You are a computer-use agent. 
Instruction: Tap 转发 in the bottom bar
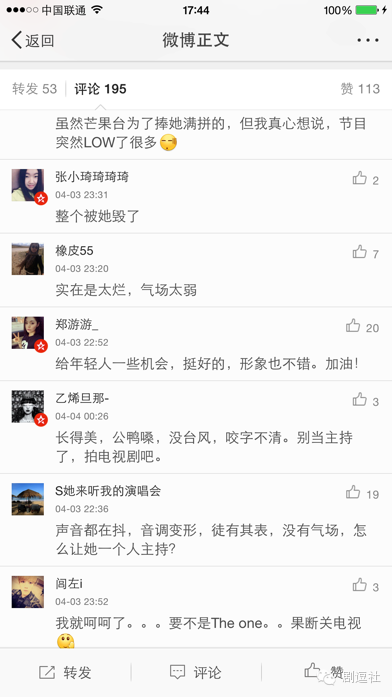65,673
